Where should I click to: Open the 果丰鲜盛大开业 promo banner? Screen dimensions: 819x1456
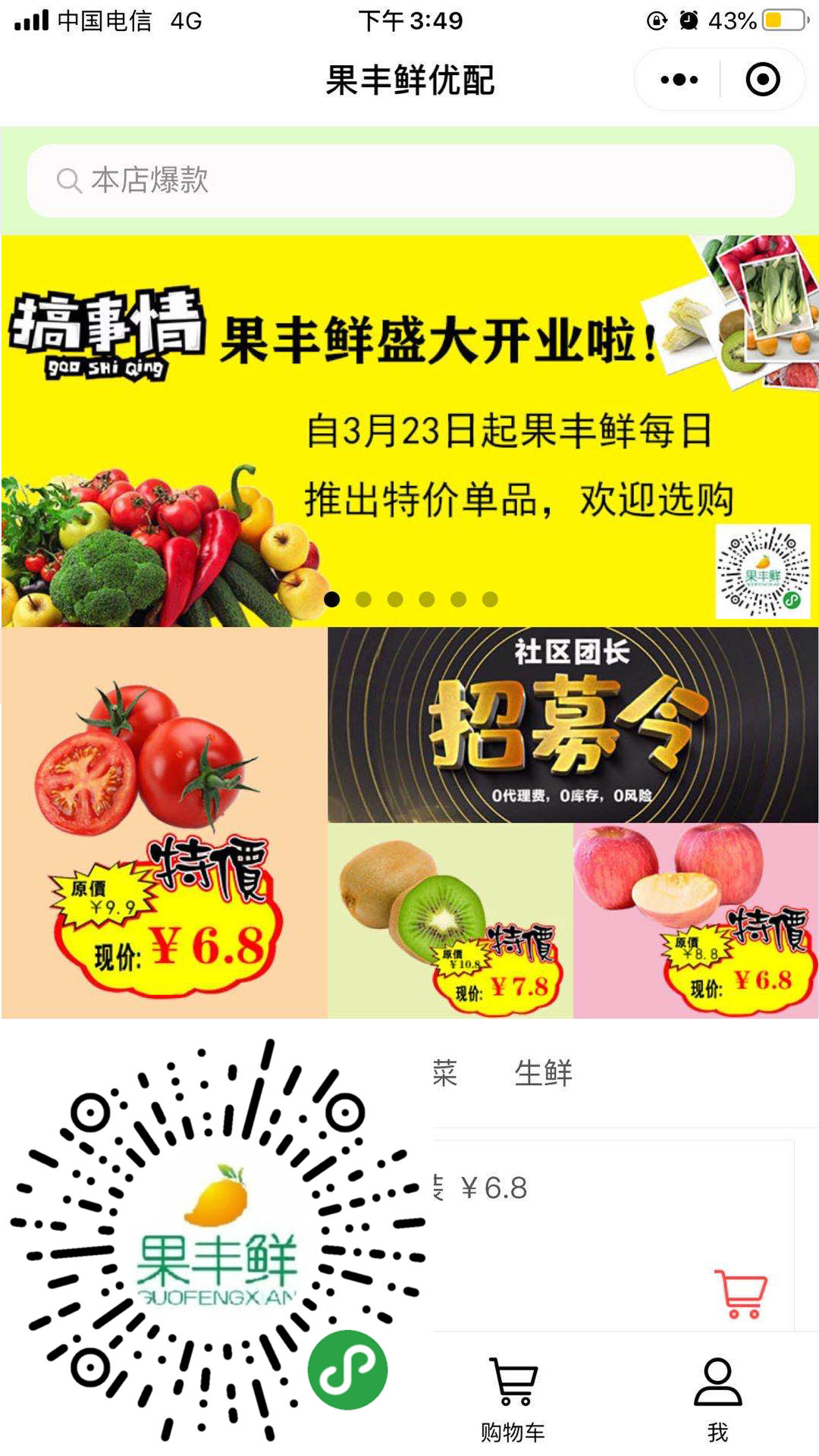coord(409,429)
